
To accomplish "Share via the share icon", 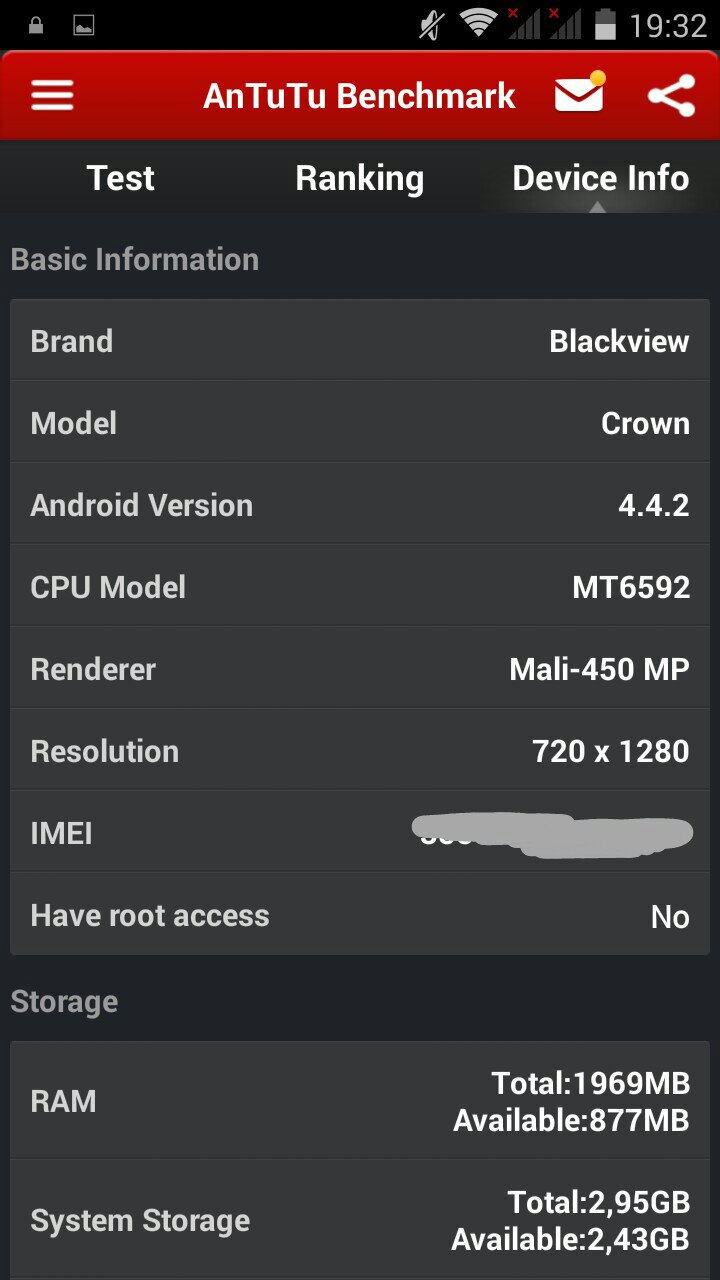I will pos(671,96).
